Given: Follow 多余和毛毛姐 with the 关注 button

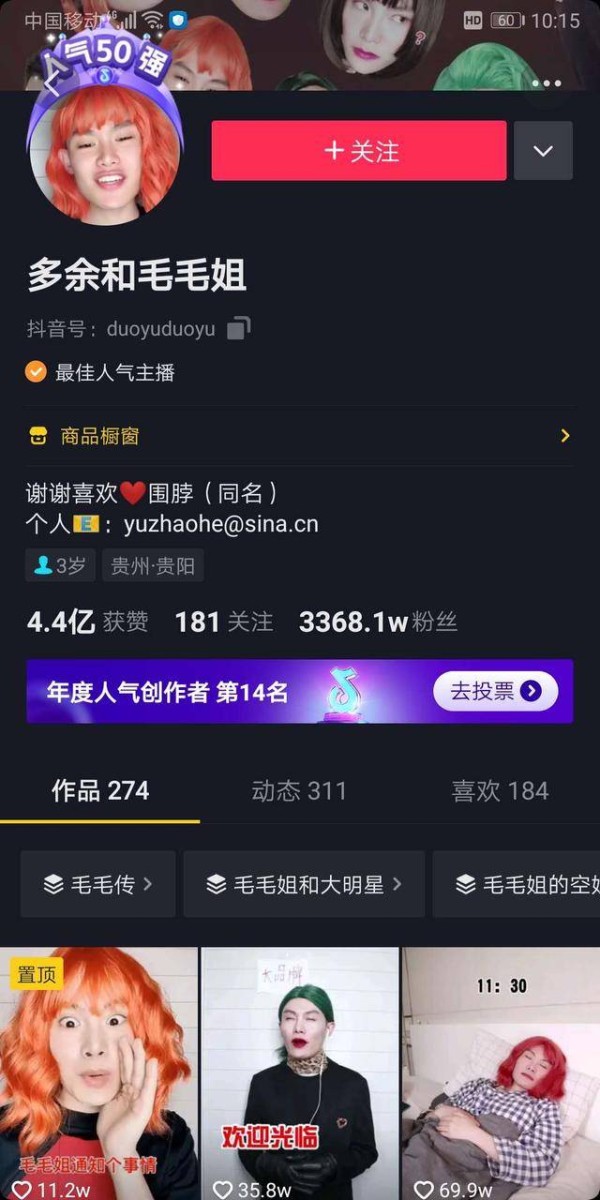Looking at the screenshot, I should 359,151.
